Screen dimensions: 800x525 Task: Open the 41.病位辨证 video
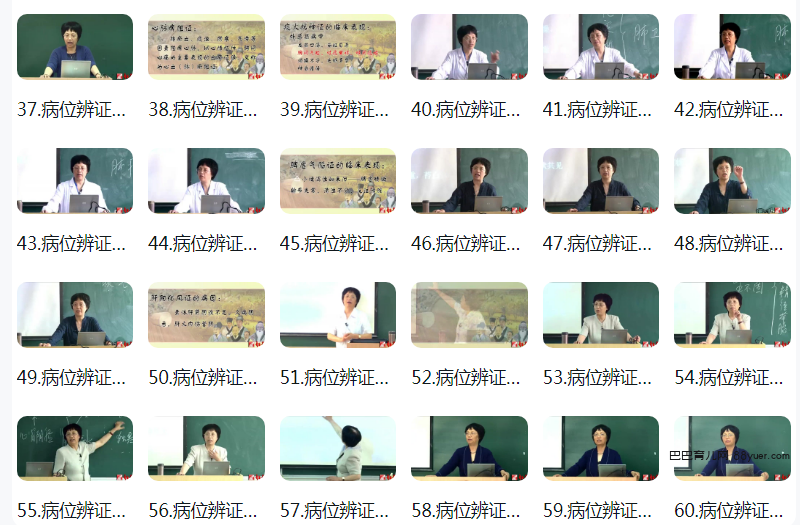[x=601, y=47]
